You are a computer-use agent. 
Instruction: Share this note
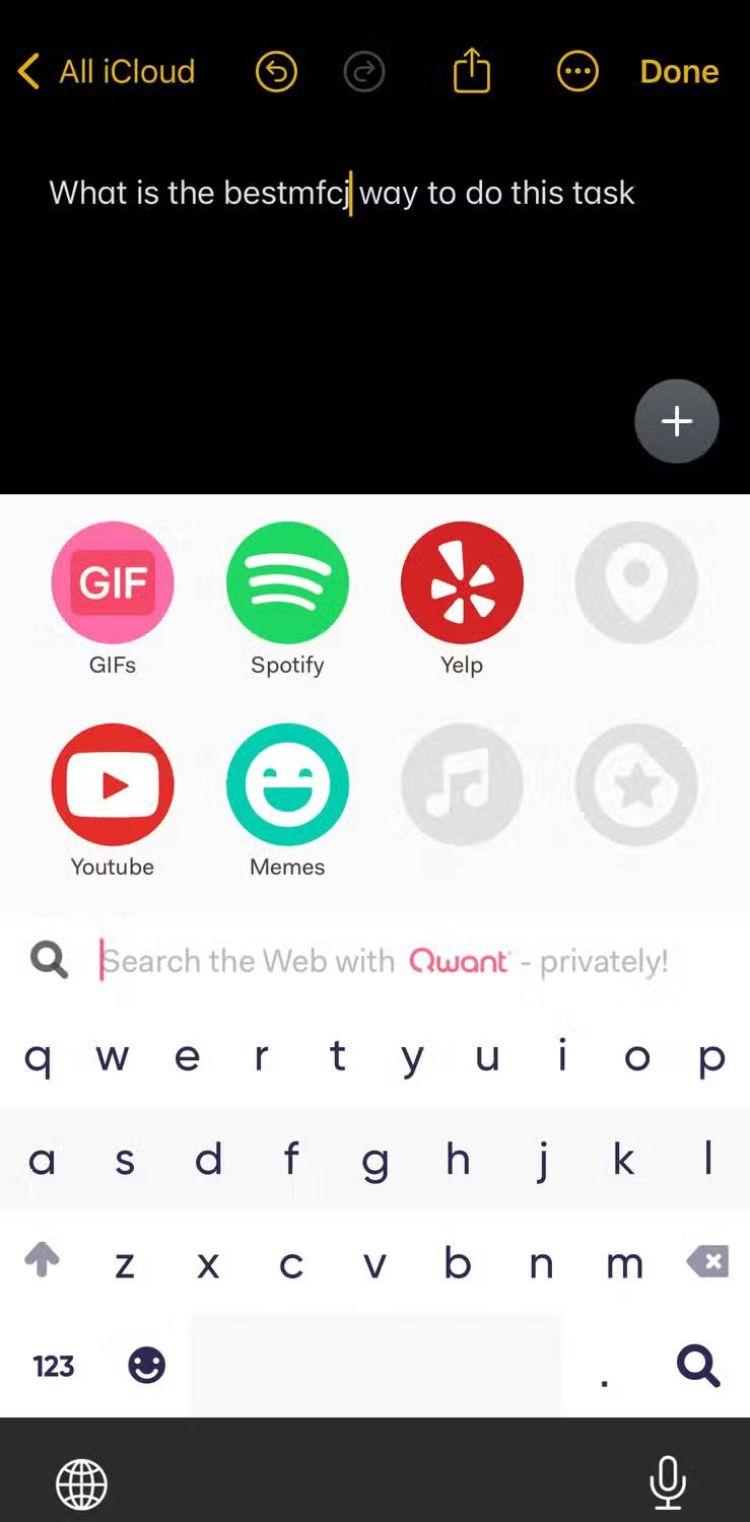471,72
